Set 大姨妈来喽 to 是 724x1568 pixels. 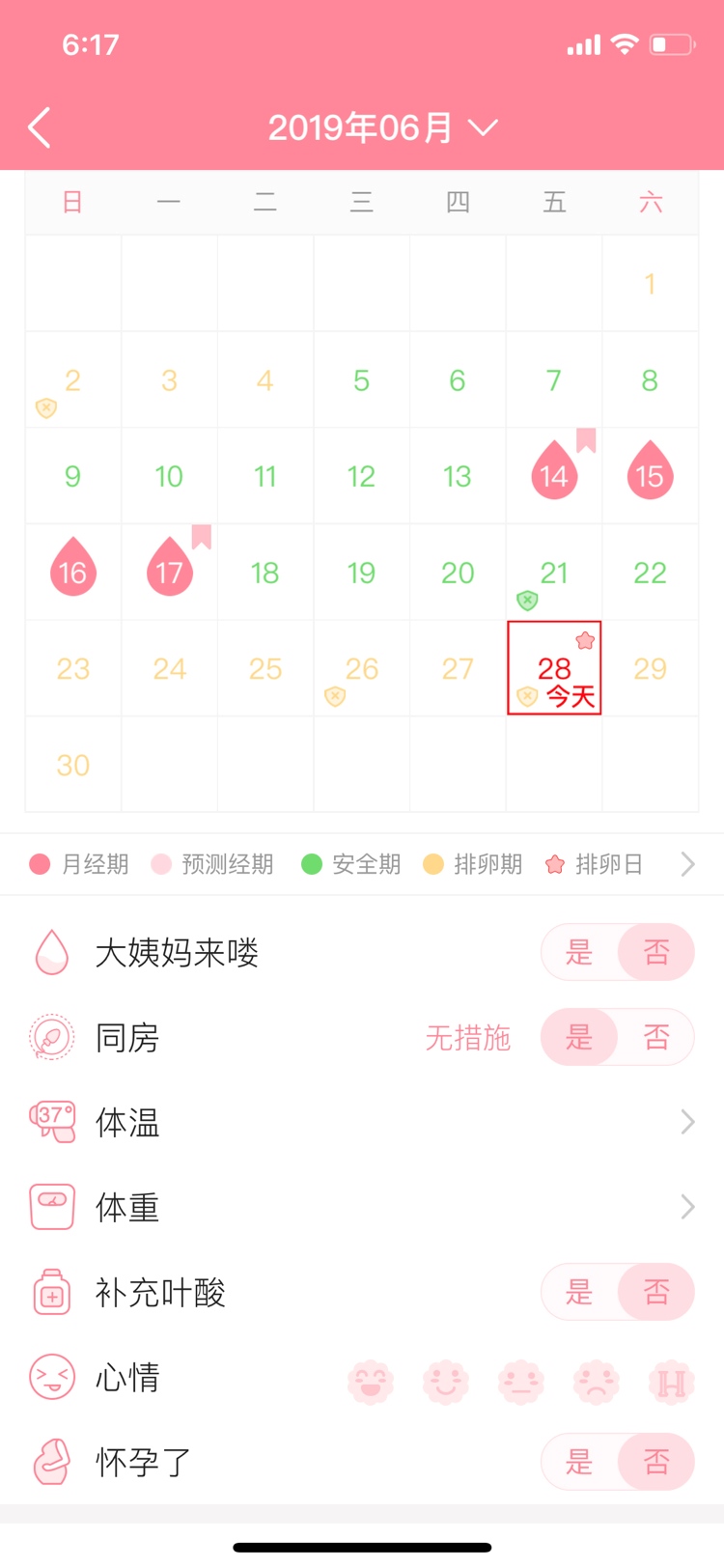[x=579, y=953]
